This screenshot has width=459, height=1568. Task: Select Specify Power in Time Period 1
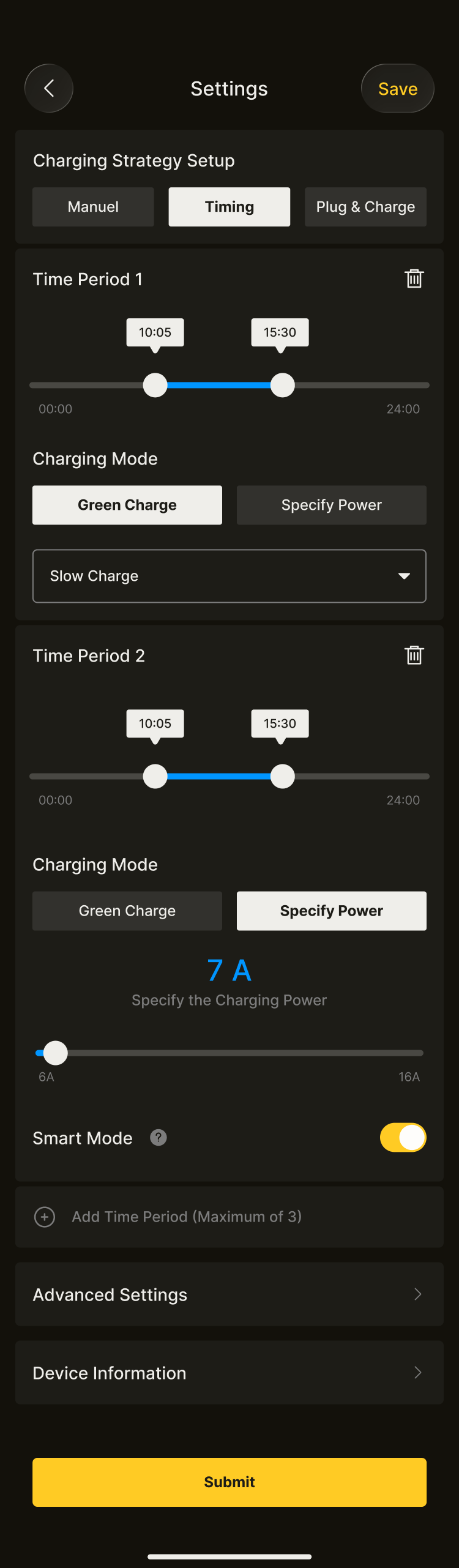point(331,505)
